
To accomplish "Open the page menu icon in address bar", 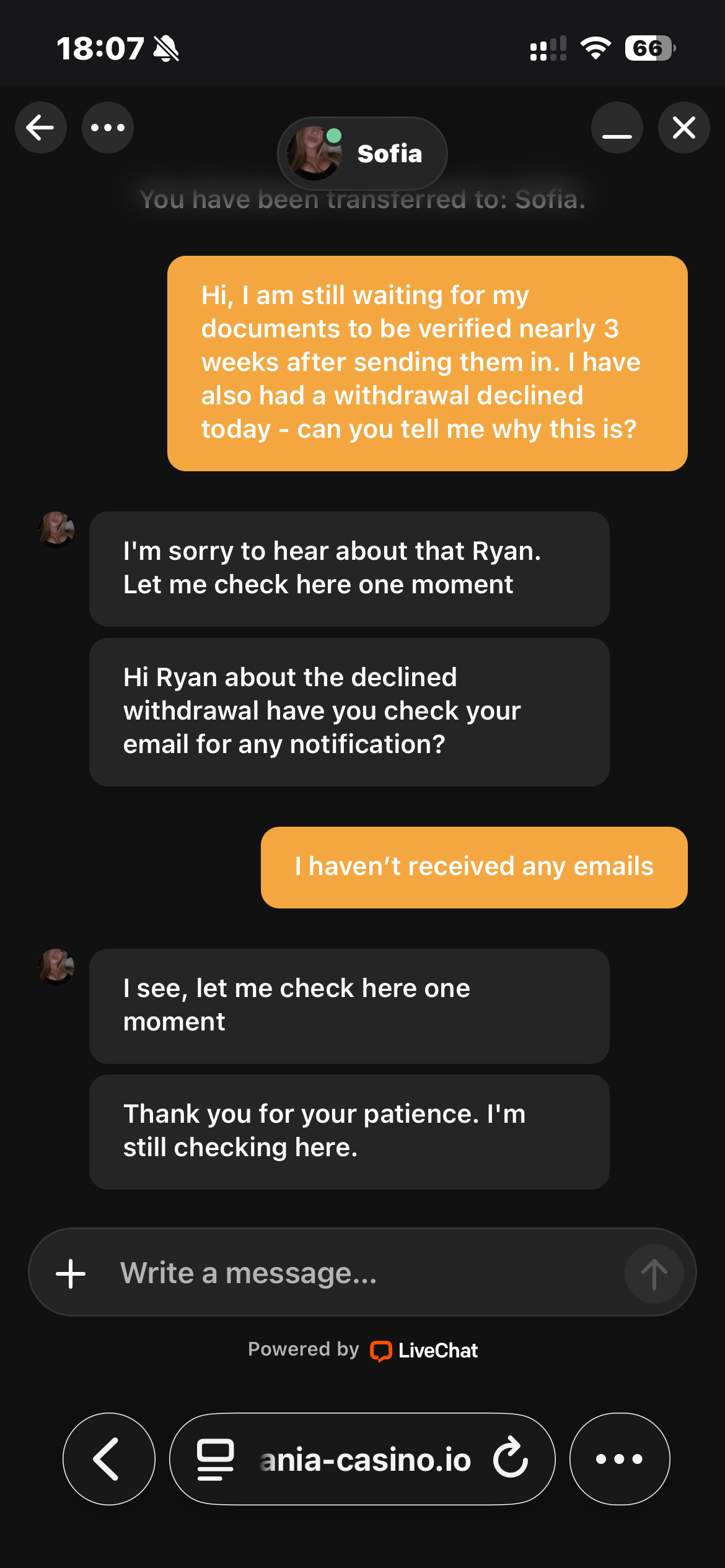I will [216, 1459].
